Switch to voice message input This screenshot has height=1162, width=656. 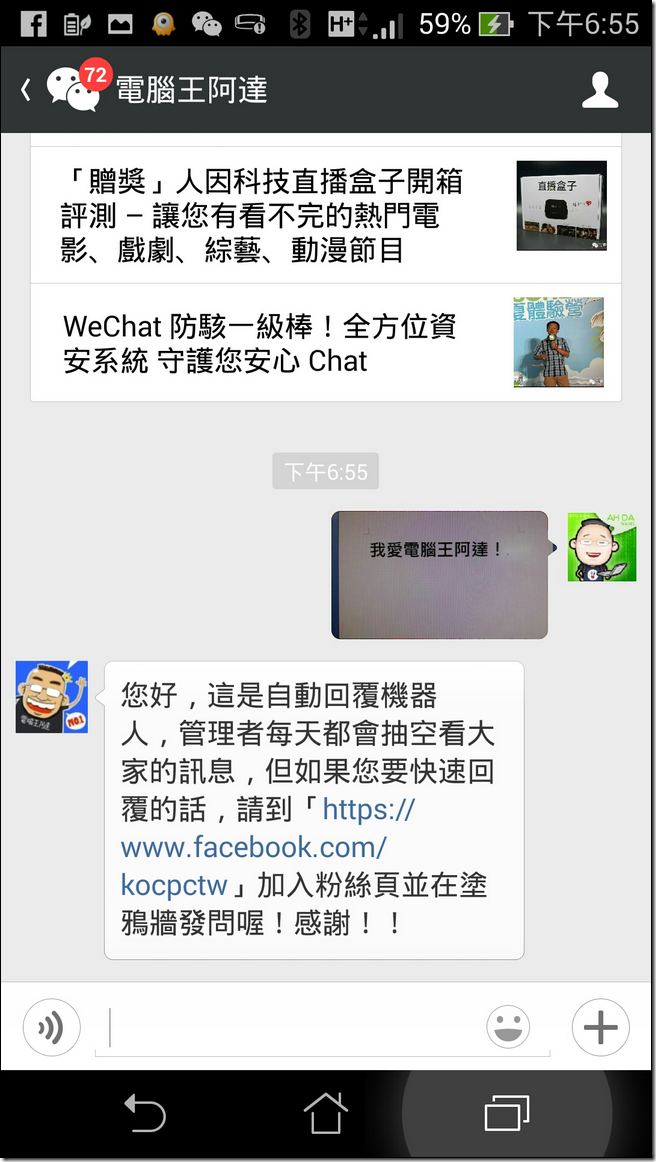pyautogui.click(x=51, y=1026)
